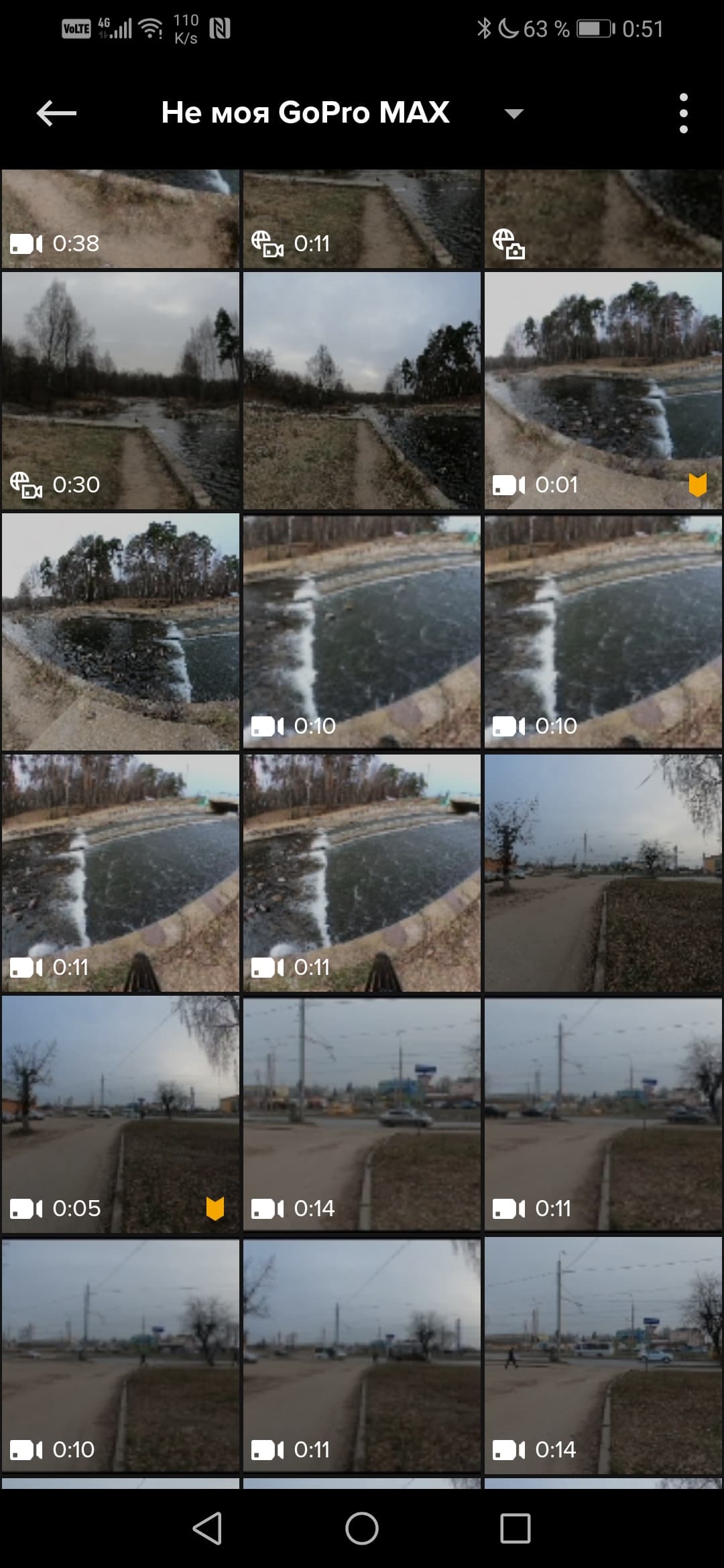Open the highlighted 0:05 video
Screen dimensions: 724x1568
[121, 1114]
